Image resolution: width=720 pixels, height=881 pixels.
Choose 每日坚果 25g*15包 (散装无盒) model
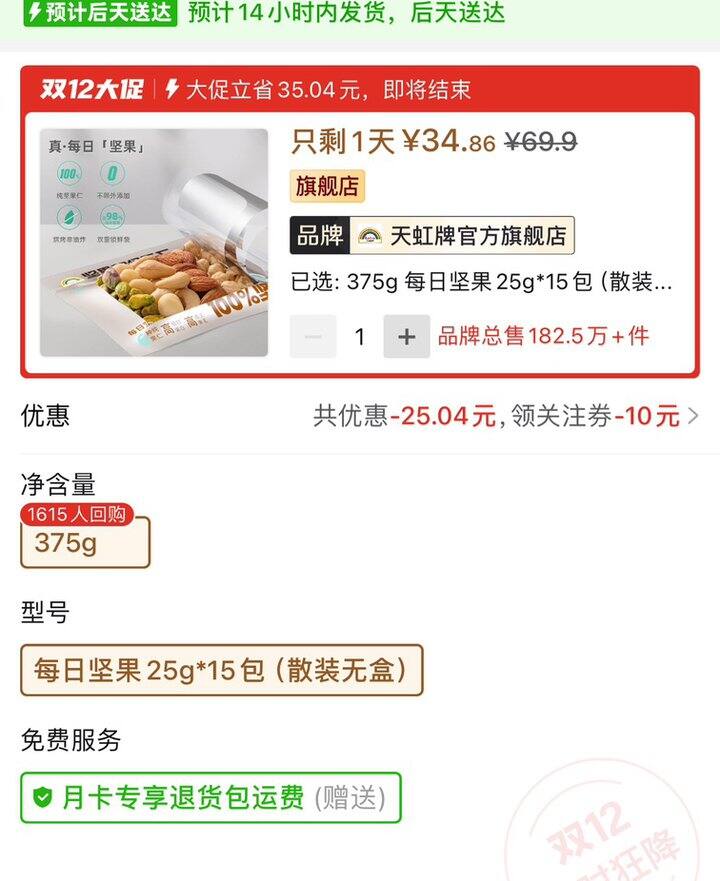tap(221, 670)
